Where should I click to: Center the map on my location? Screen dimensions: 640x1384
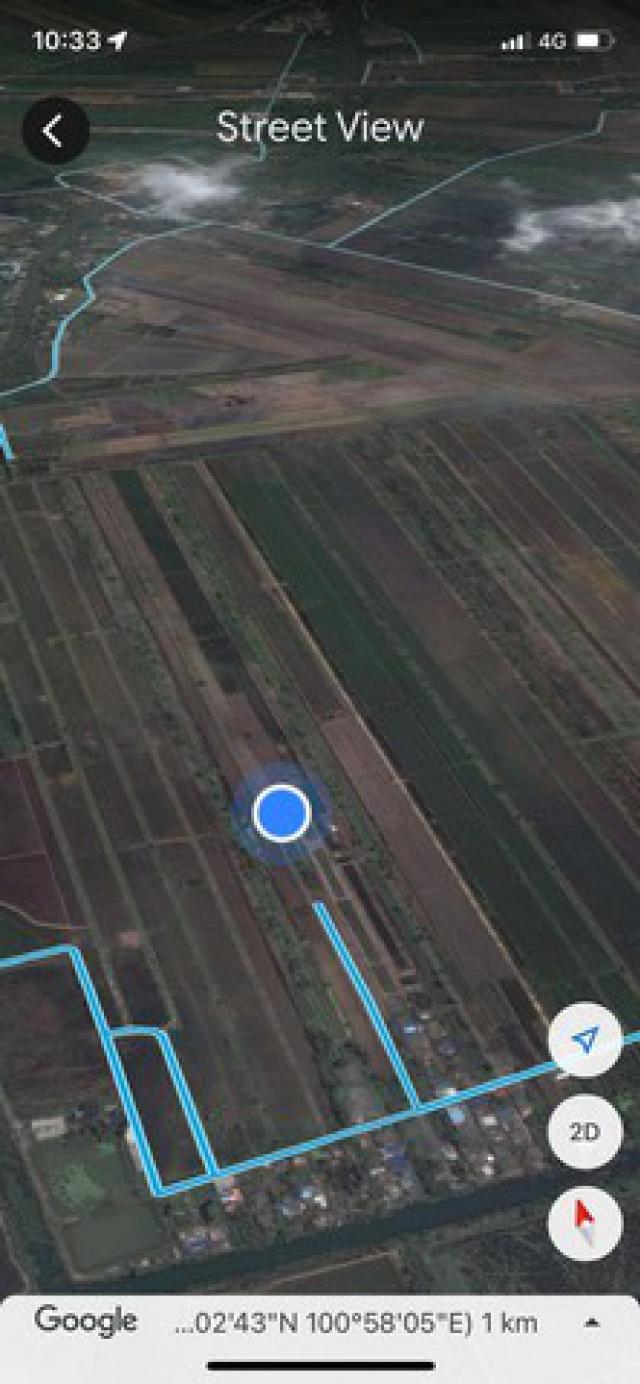click(585, 1040)
